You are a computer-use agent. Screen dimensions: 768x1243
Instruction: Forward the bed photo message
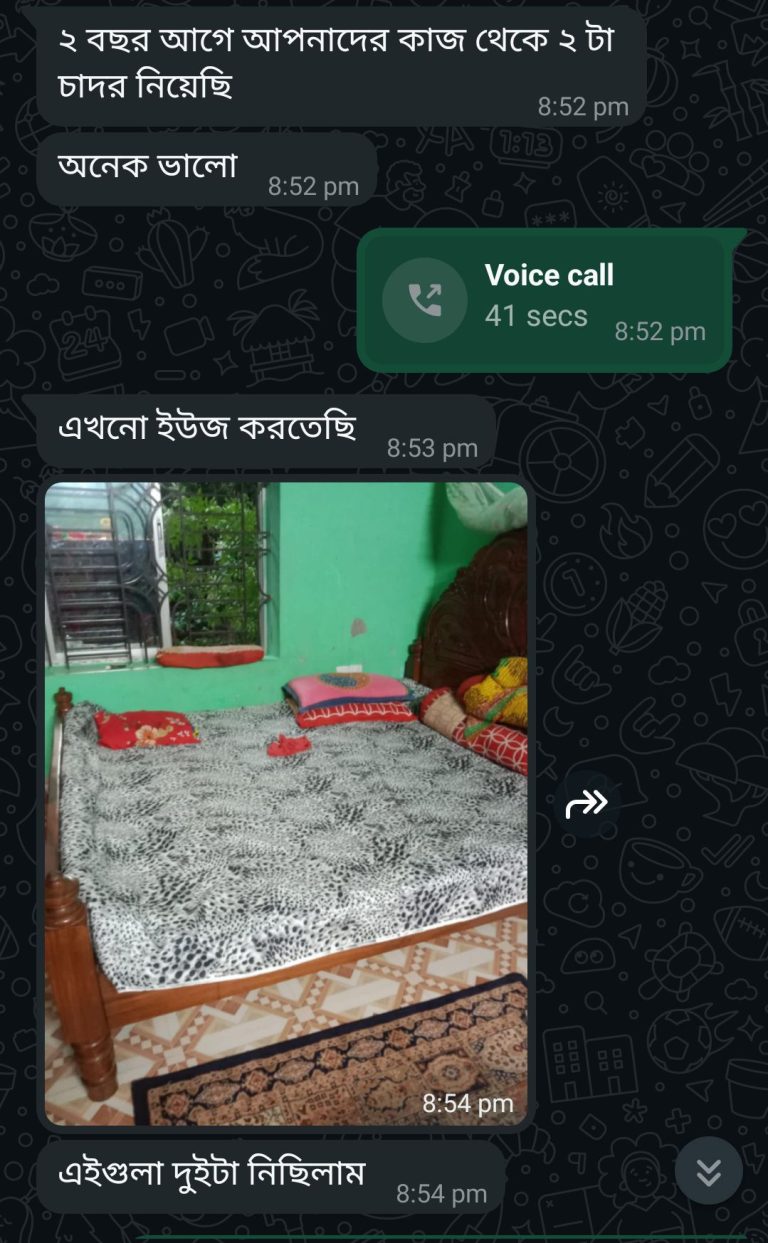[x=586, y=803]
